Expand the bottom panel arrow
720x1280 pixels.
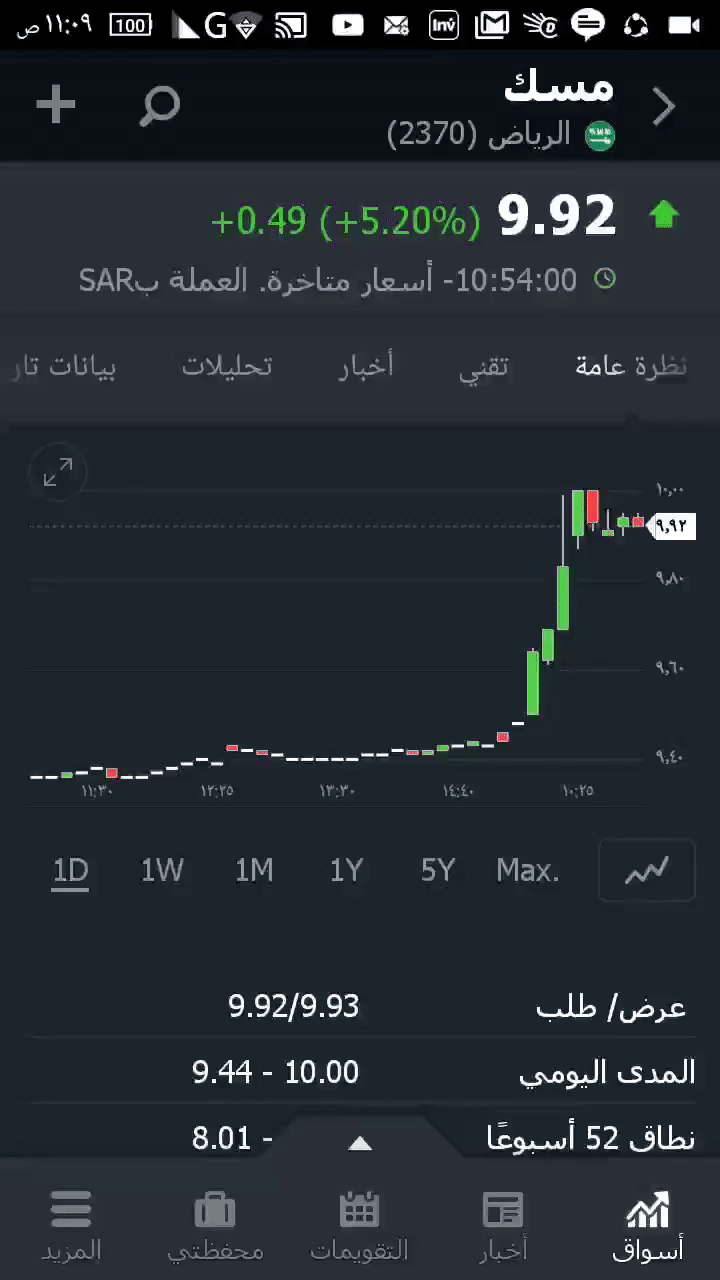tap(360, 1143)
